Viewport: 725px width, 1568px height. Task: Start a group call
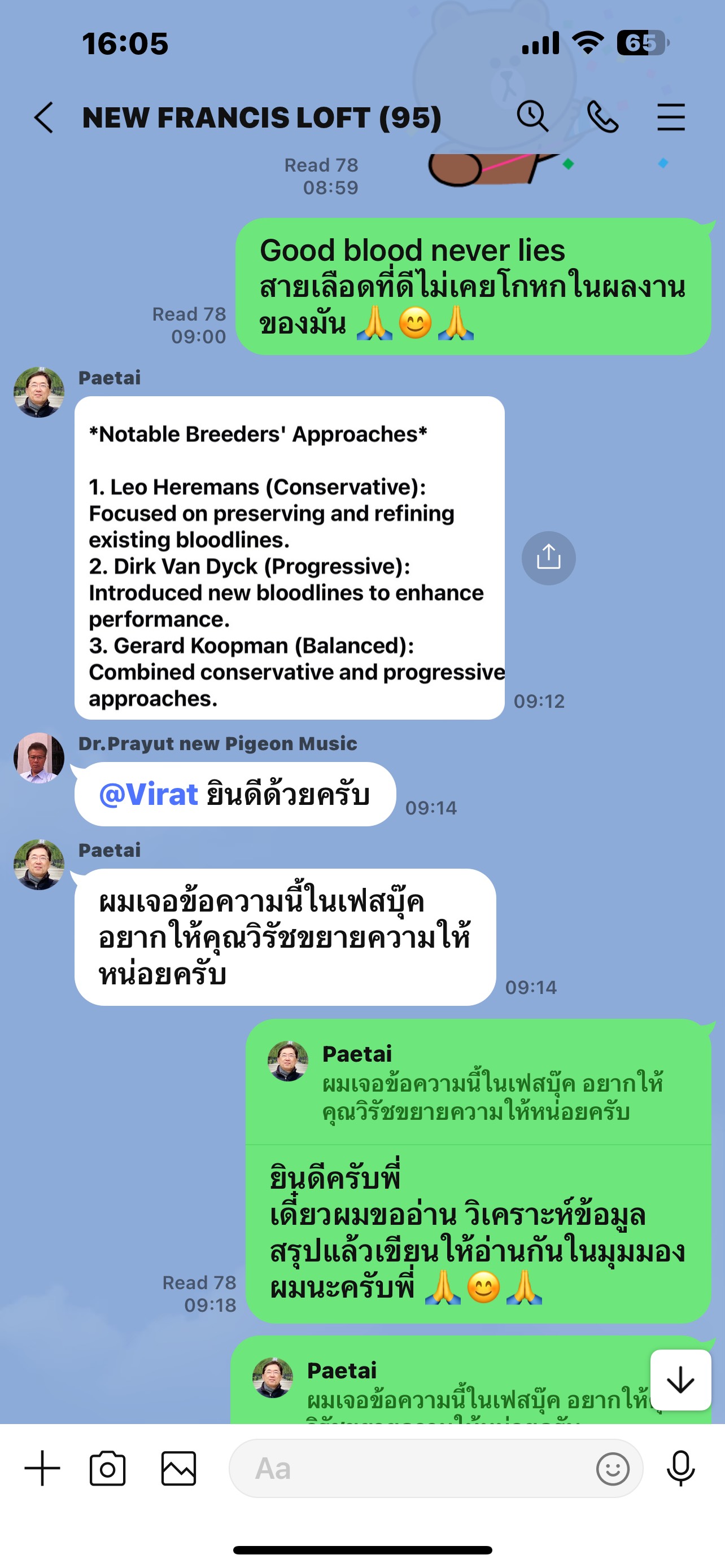coord(602,117)
